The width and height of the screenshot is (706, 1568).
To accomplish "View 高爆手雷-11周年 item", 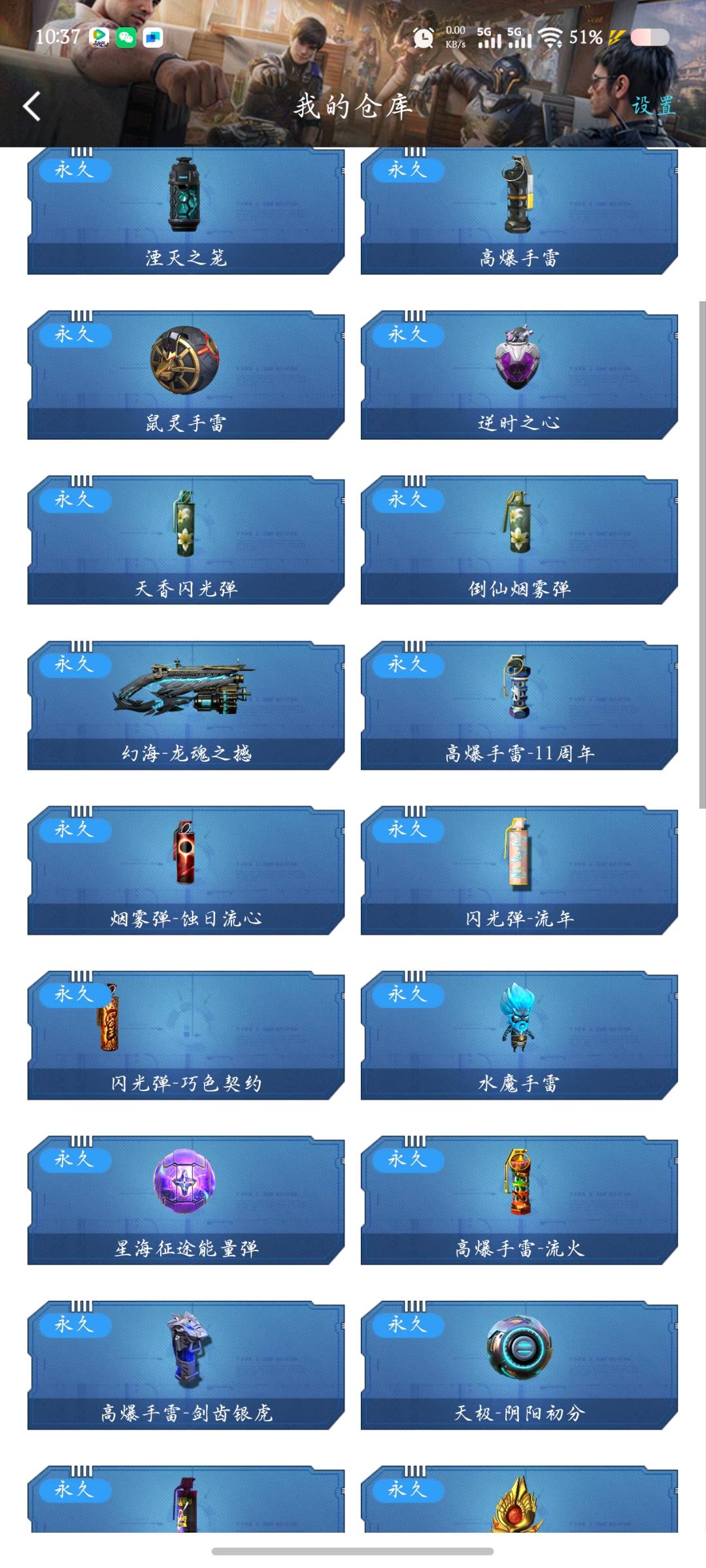I will tap(519, 706).
